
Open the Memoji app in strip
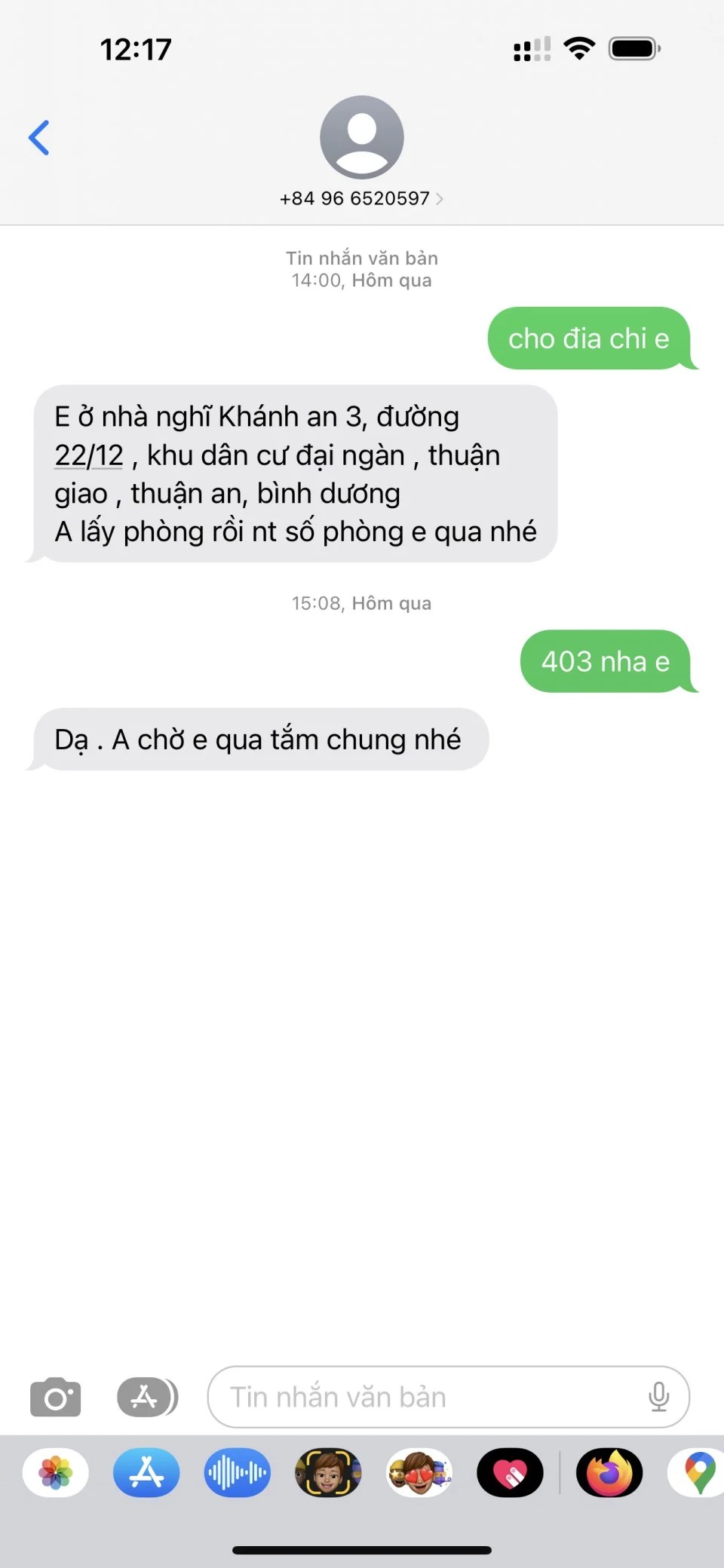click(328, 1472)
